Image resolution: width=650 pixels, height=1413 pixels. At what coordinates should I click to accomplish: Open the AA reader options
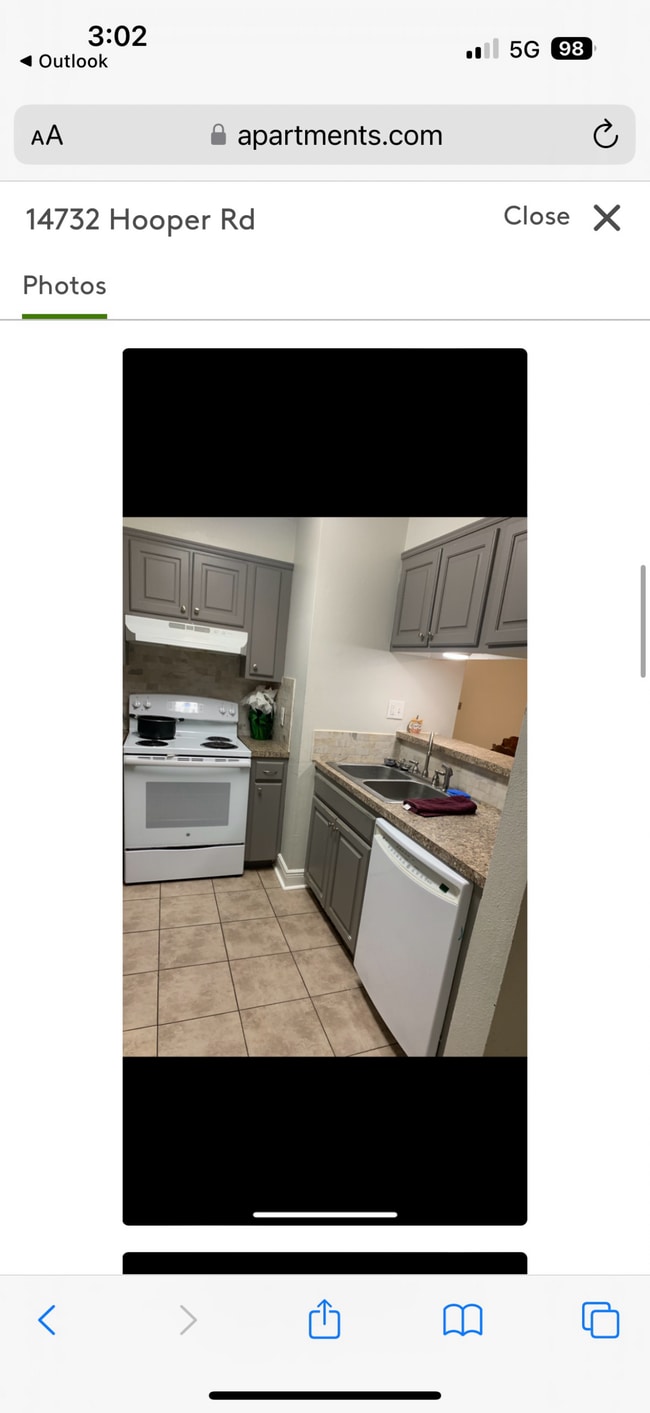47,136
